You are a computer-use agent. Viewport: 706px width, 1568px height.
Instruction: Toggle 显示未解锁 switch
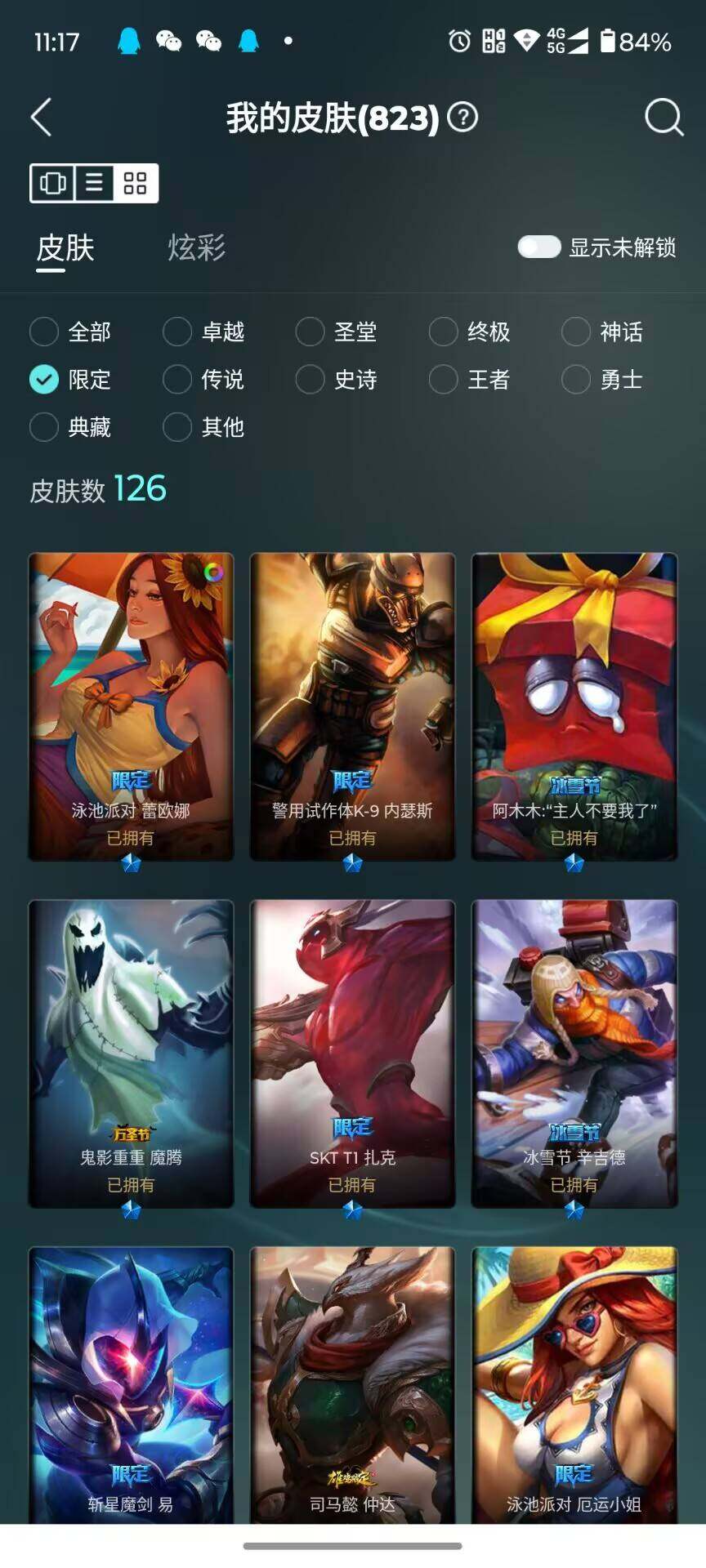tap(539, 247)
